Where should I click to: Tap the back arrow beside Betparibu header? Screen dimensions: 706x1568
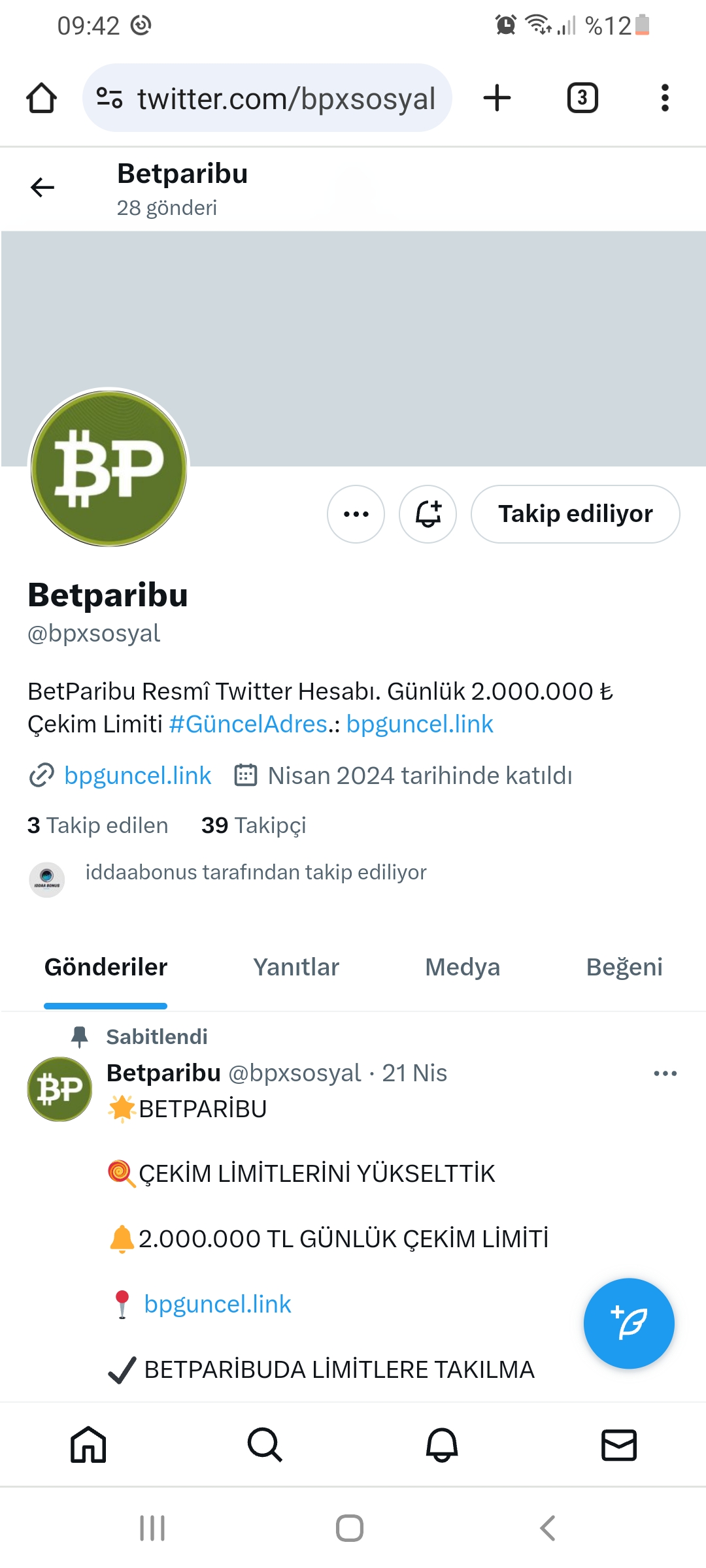click(x=42, y=188)
